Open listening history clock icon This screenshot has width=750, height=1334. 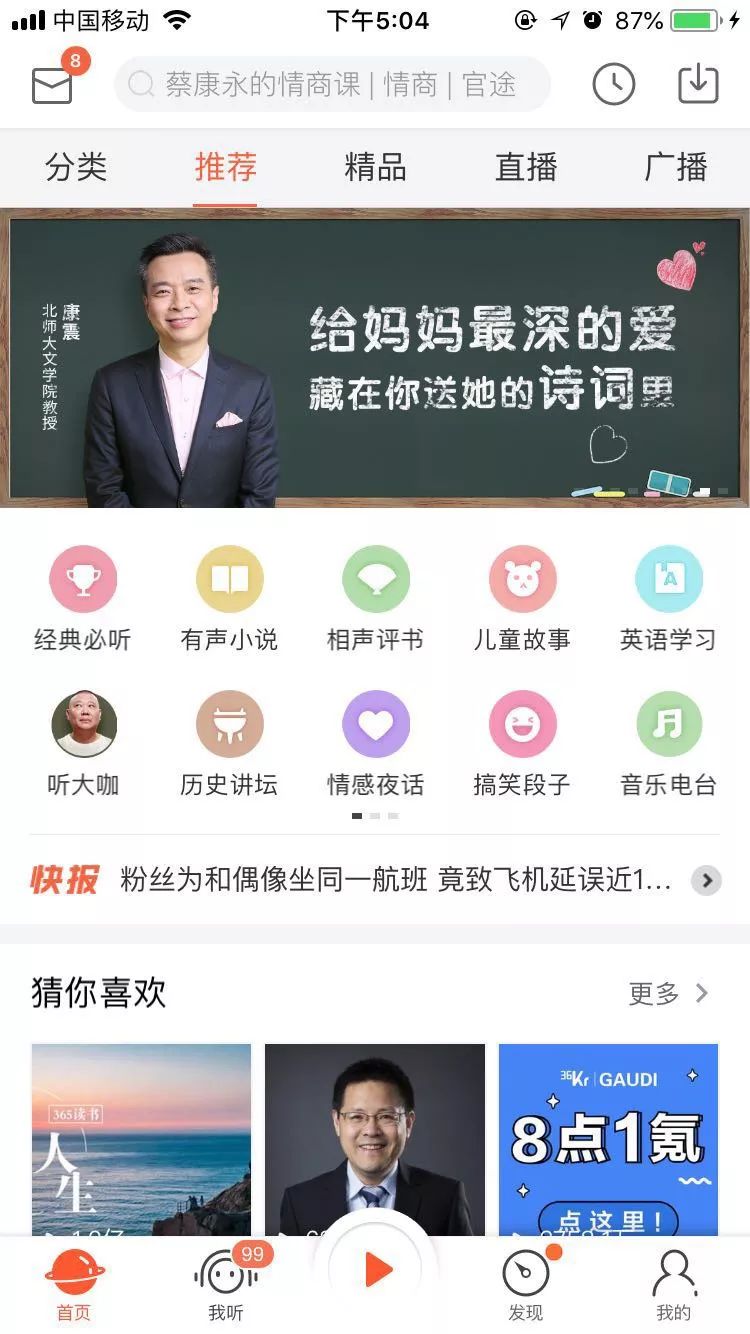[613, 85]
